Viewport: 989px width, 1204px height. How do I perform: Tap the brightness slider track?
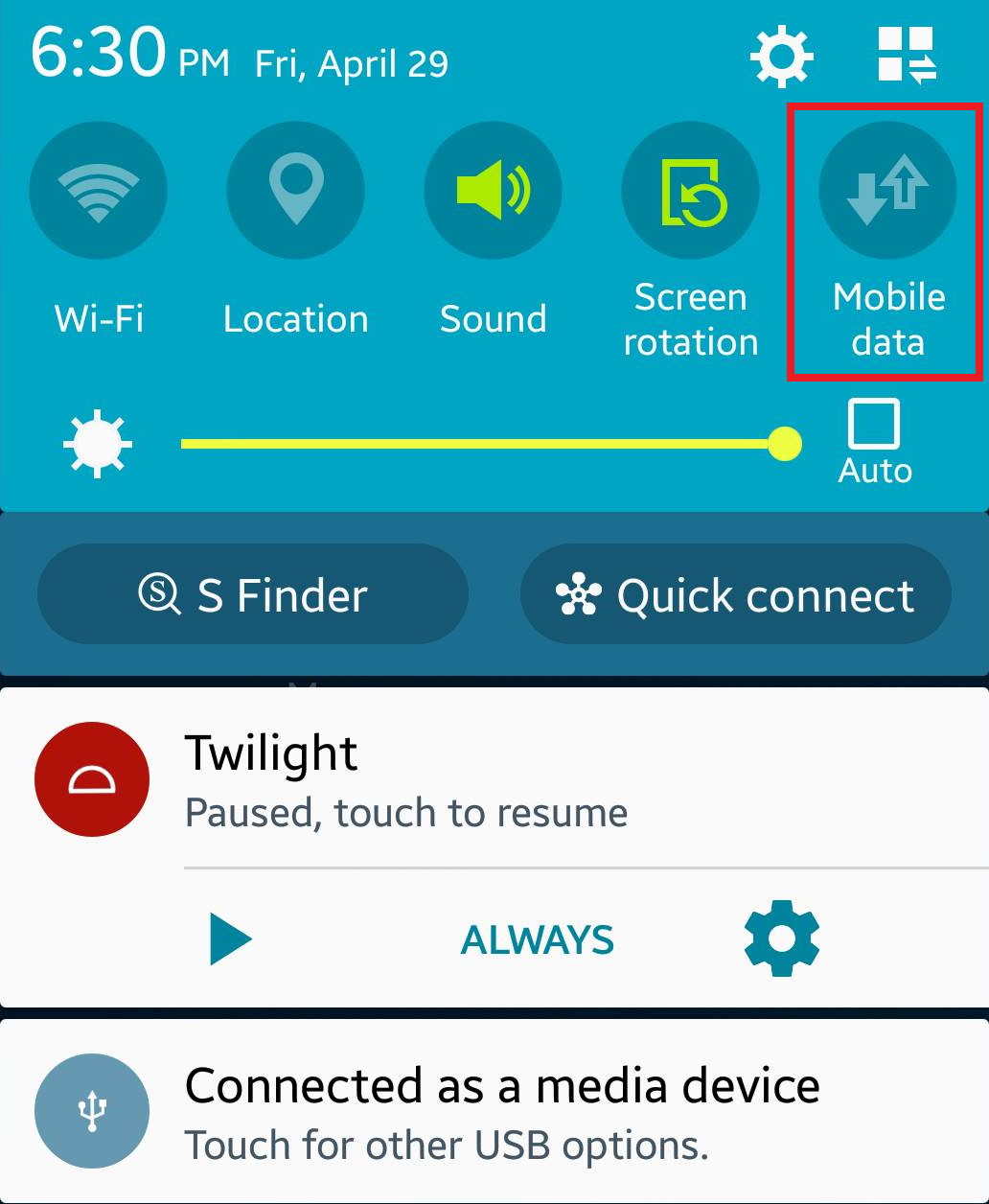pyautogui.click(x=479, y=444)
